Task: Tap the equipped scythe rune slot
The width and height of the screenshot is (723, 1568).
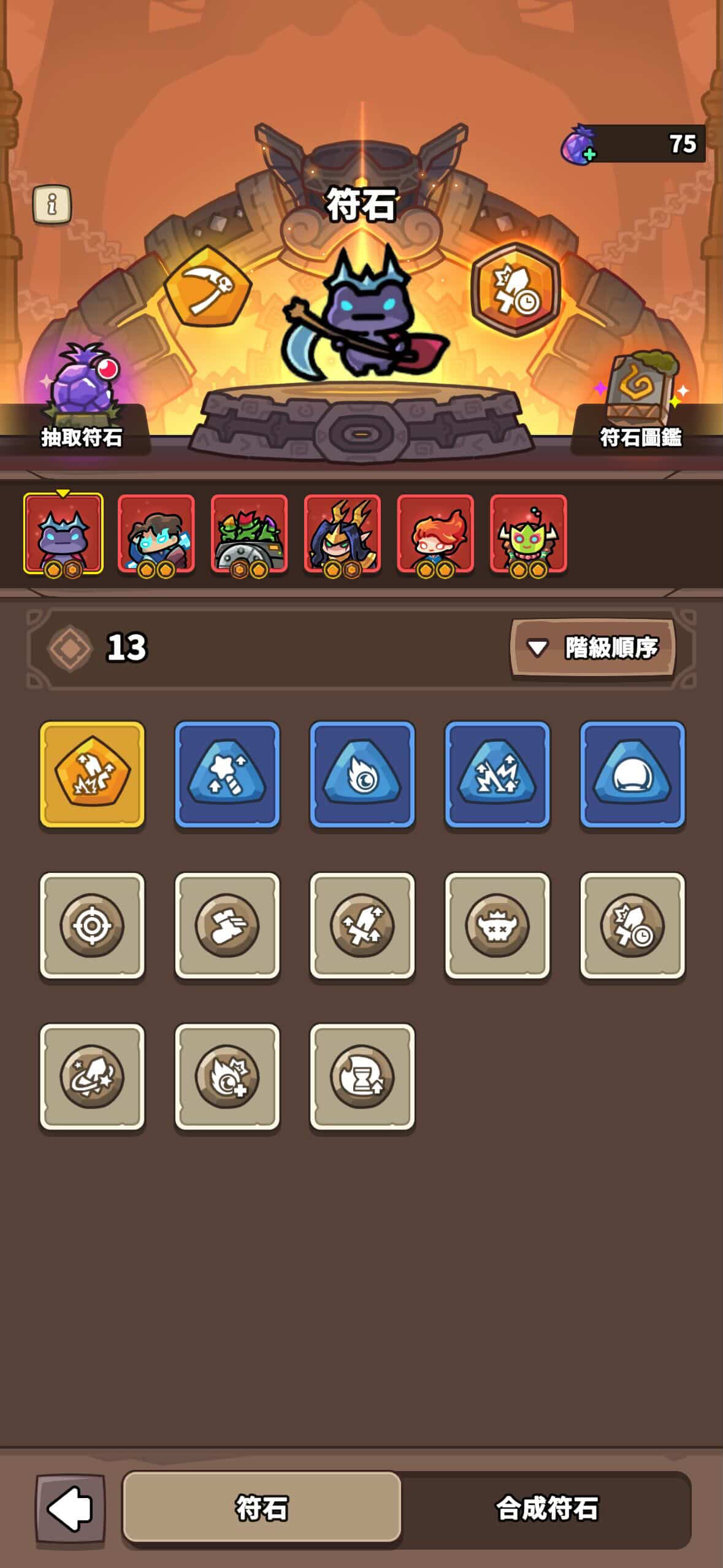Action: pyautogui.click(x=207, y=287)
